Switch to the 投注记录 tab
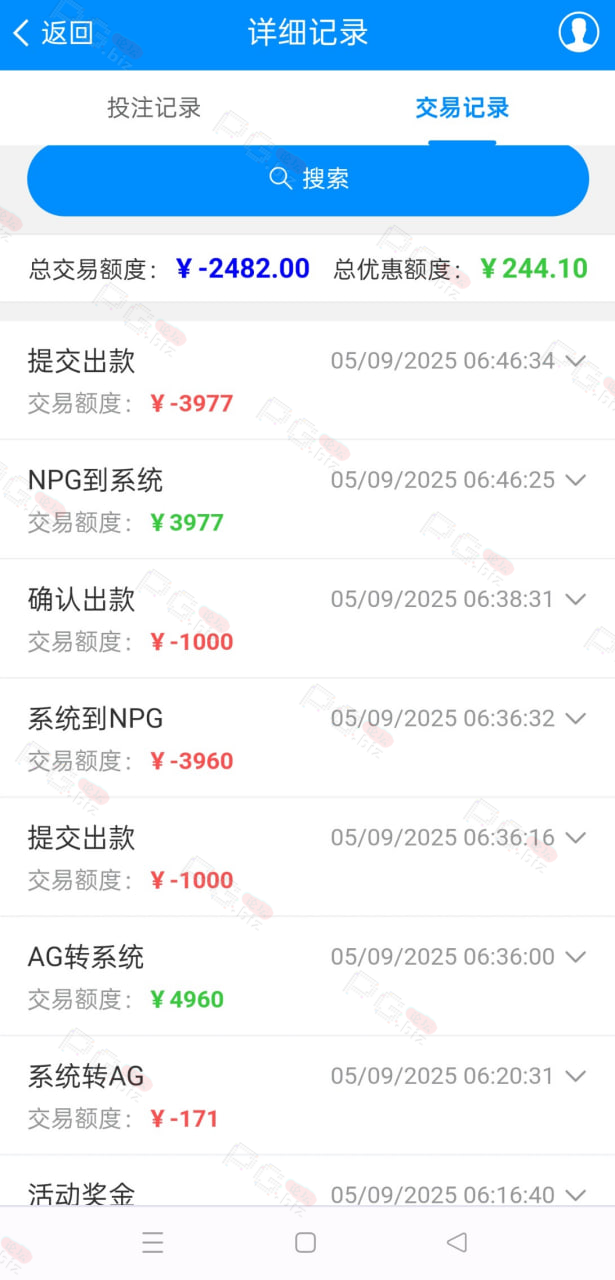The height and width of the screenshot is (1280, 615). click(154, 108)
